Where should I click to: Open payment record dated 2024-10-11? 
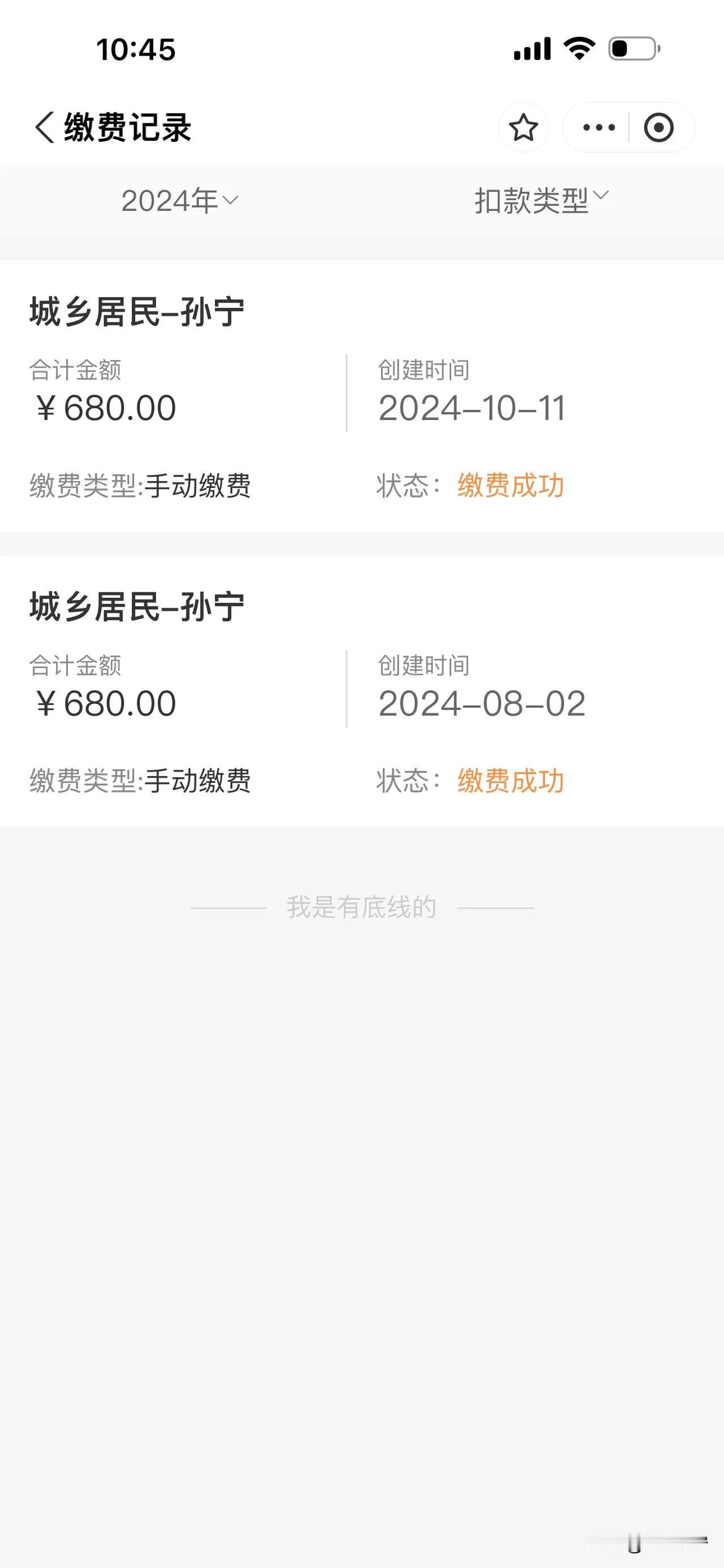click(x=361, y=396)
